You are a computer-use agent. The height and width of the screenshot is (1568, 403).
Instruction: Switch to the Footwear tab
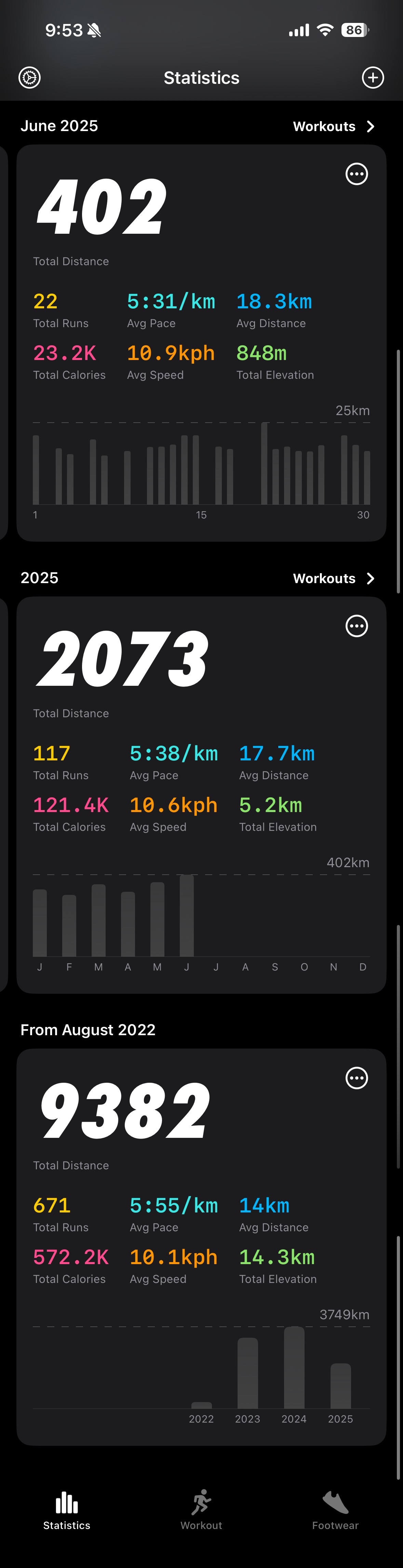pyautogui.click(x=336, y=1509)
